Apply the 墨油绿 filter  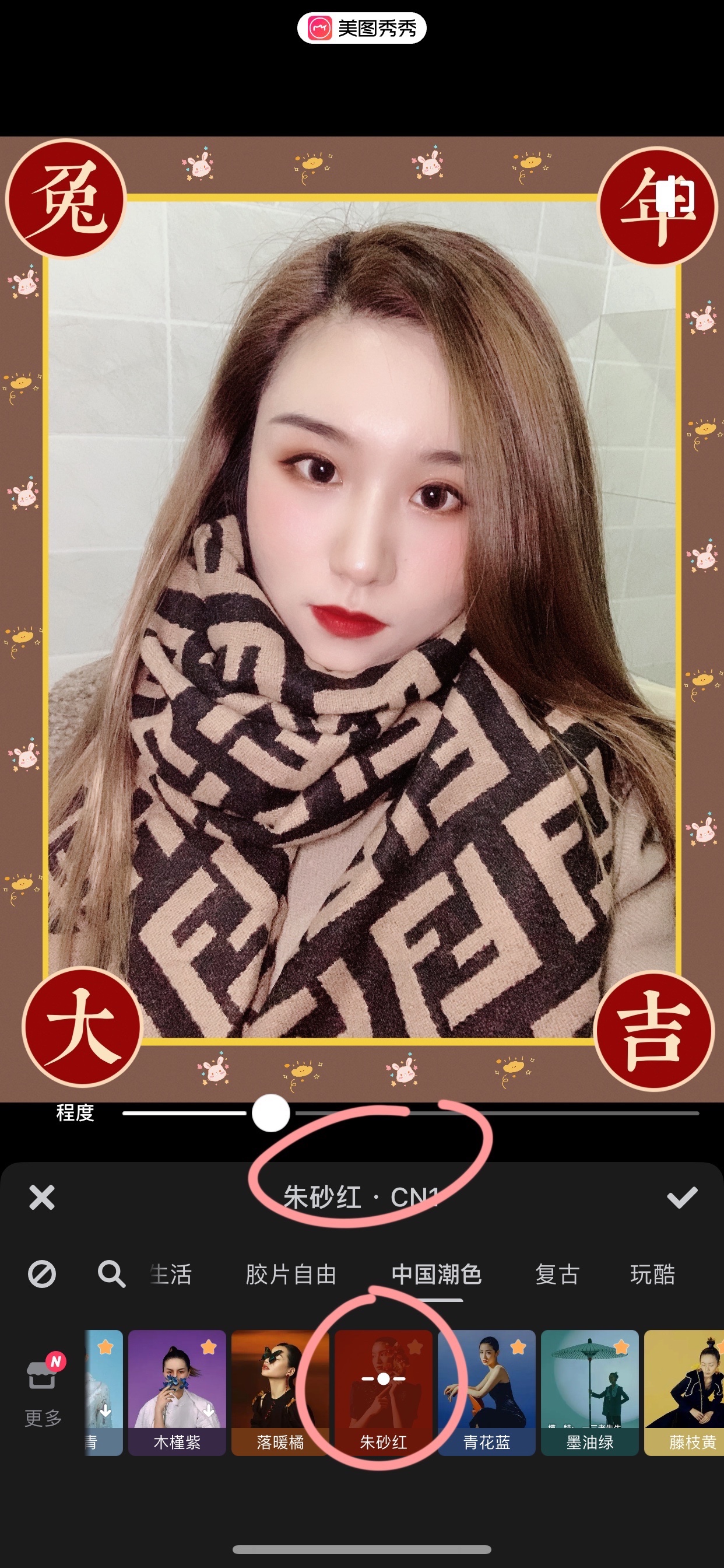[589, 1392]
